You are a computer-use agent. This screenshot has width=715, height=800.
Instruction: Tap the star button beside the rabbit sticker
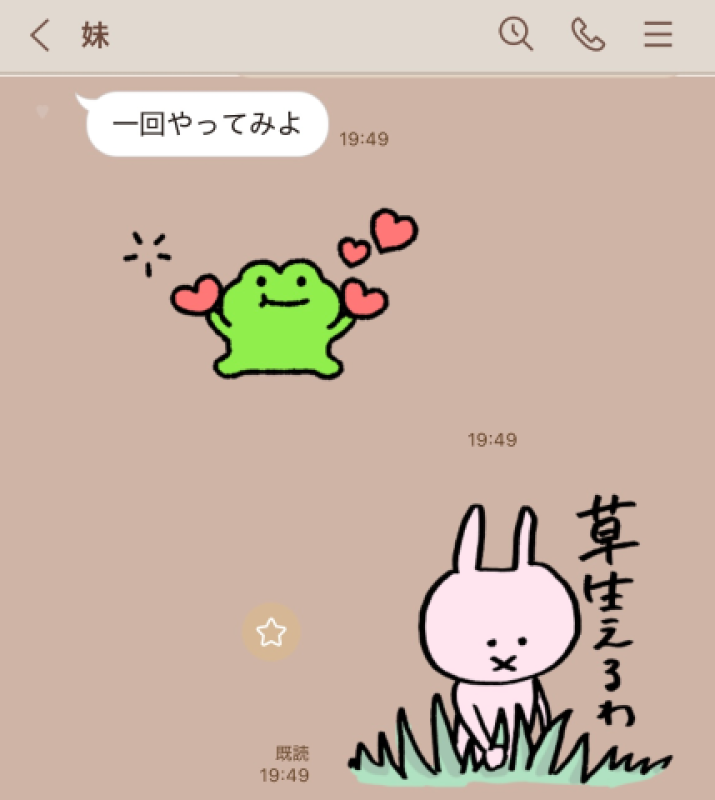coord(271,632)
